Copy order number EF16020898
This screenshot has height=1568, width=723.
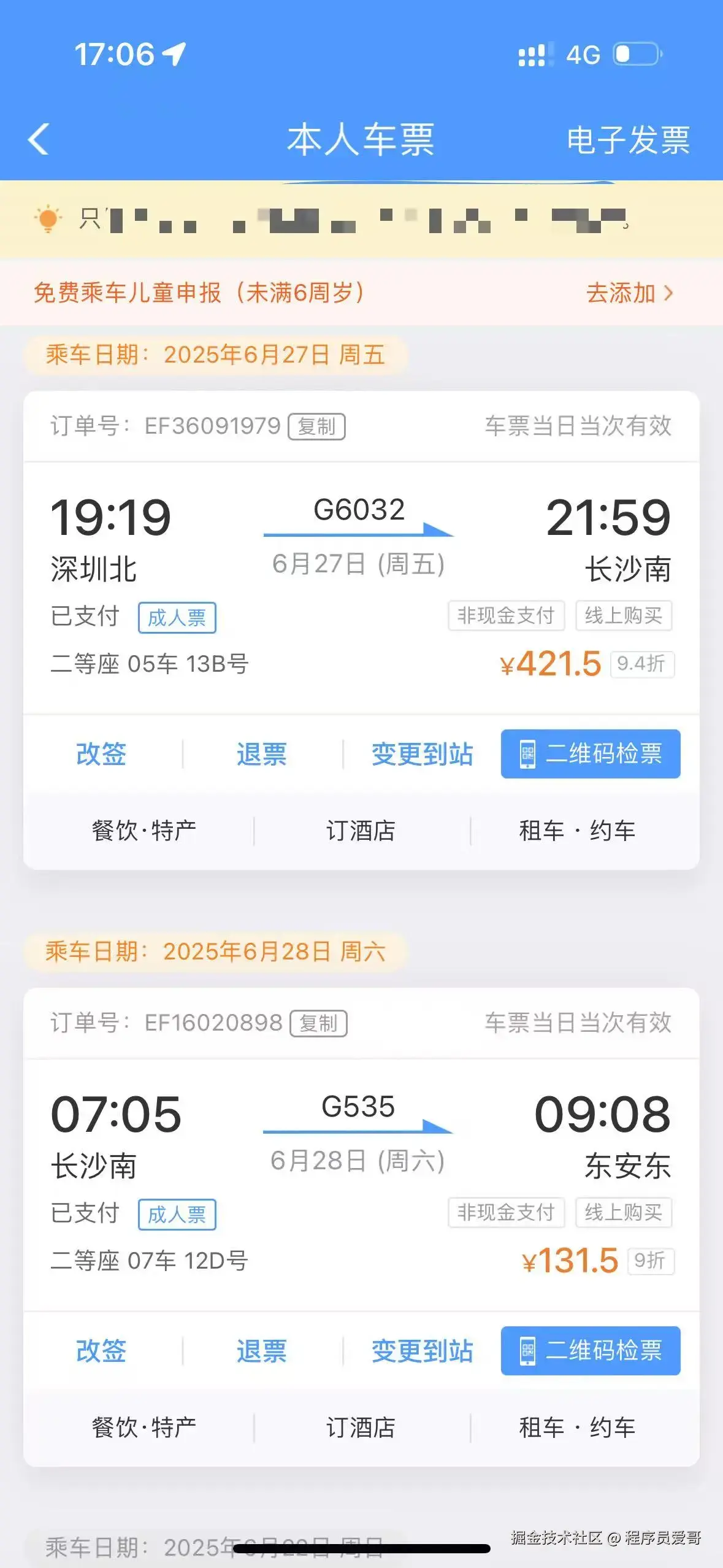[x=318, y=1024]
